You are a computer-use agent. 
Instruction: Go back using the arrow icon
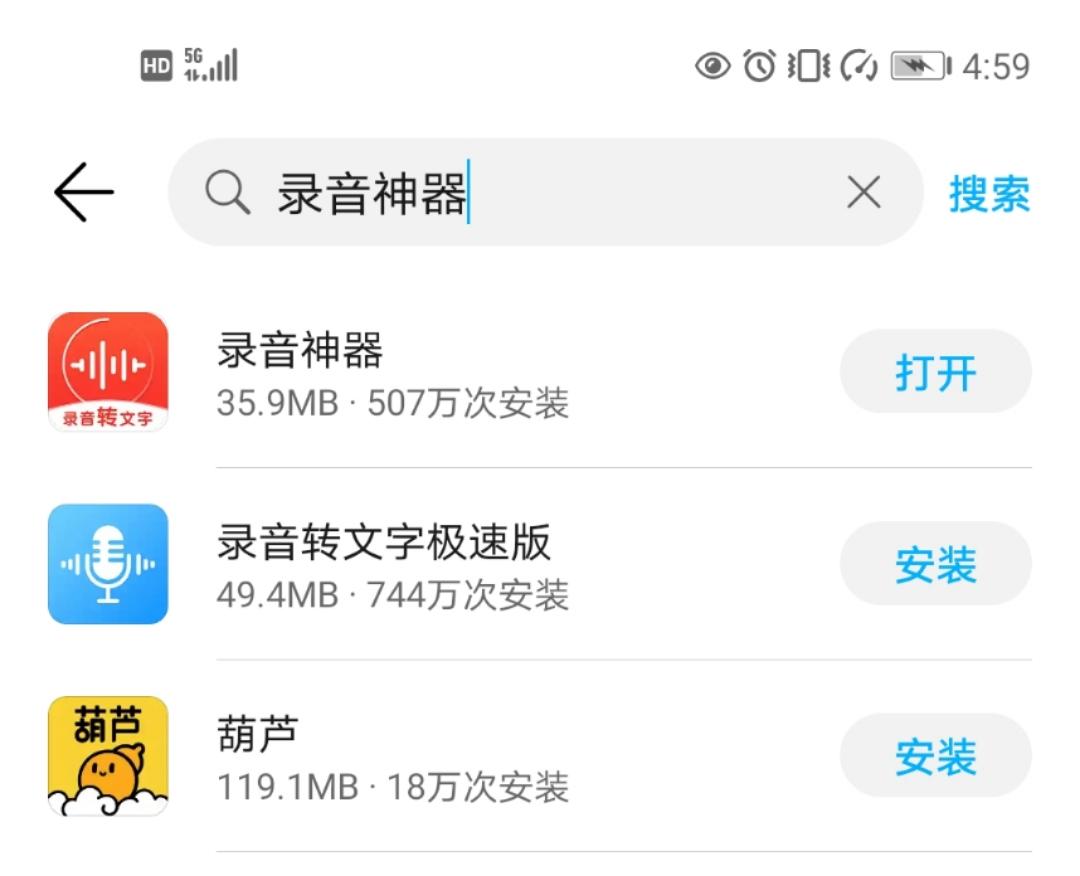[84, 192]
